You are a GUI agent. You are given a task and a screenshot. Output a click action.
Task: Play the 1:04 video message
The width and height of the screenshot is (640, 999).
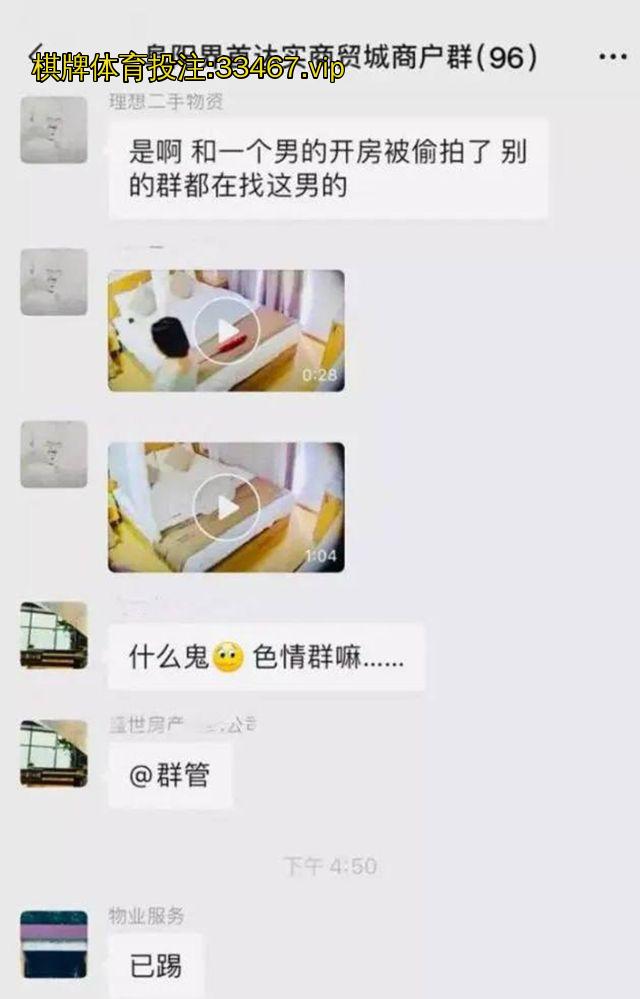click(226, 507)
